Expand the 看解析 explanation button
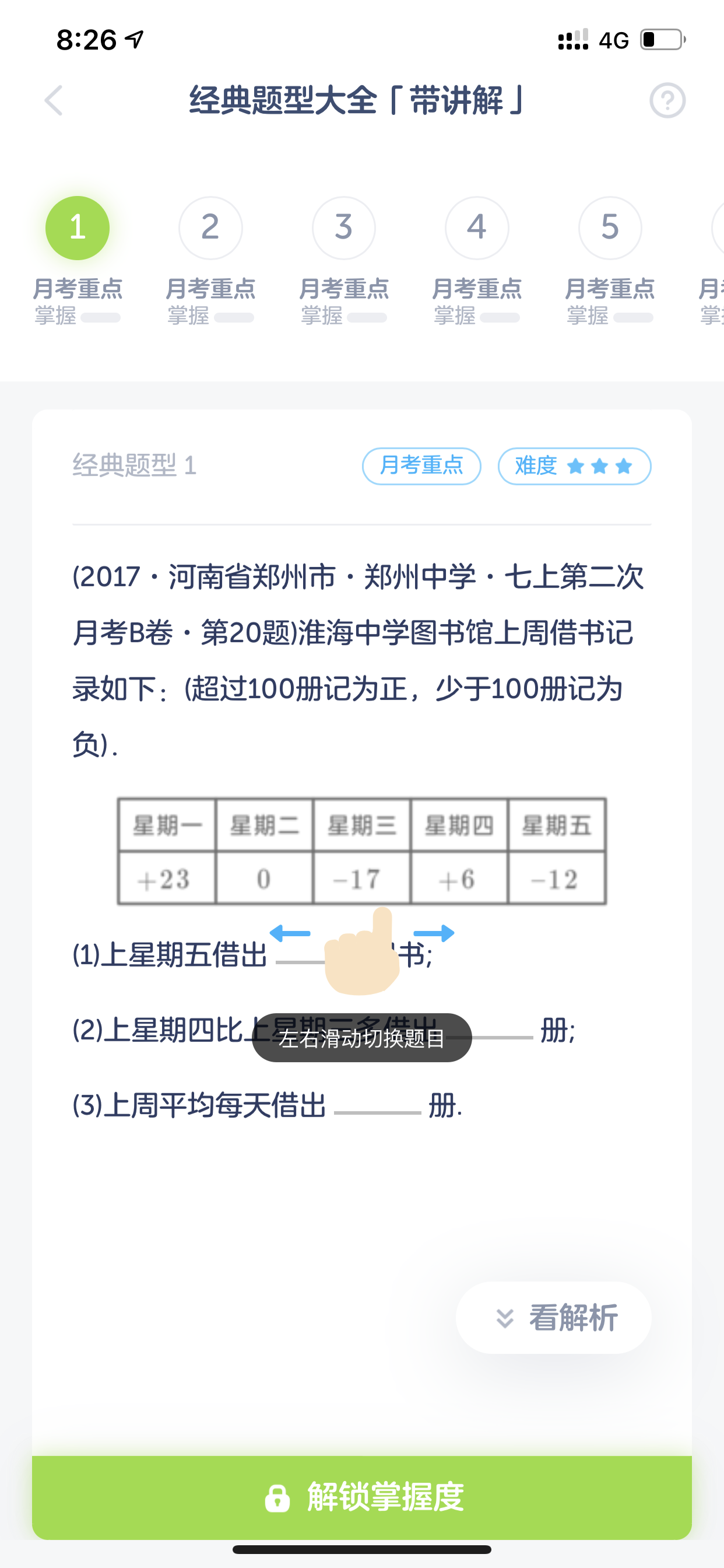The height and width of the screenshot is (1568, 724). tap(554, 1318)
